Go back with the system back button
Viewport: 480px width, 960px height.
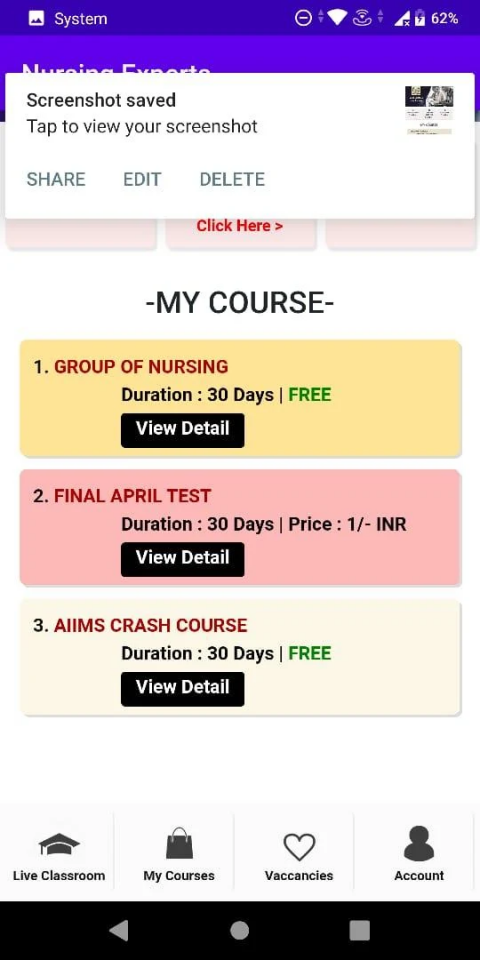point(119,931)
